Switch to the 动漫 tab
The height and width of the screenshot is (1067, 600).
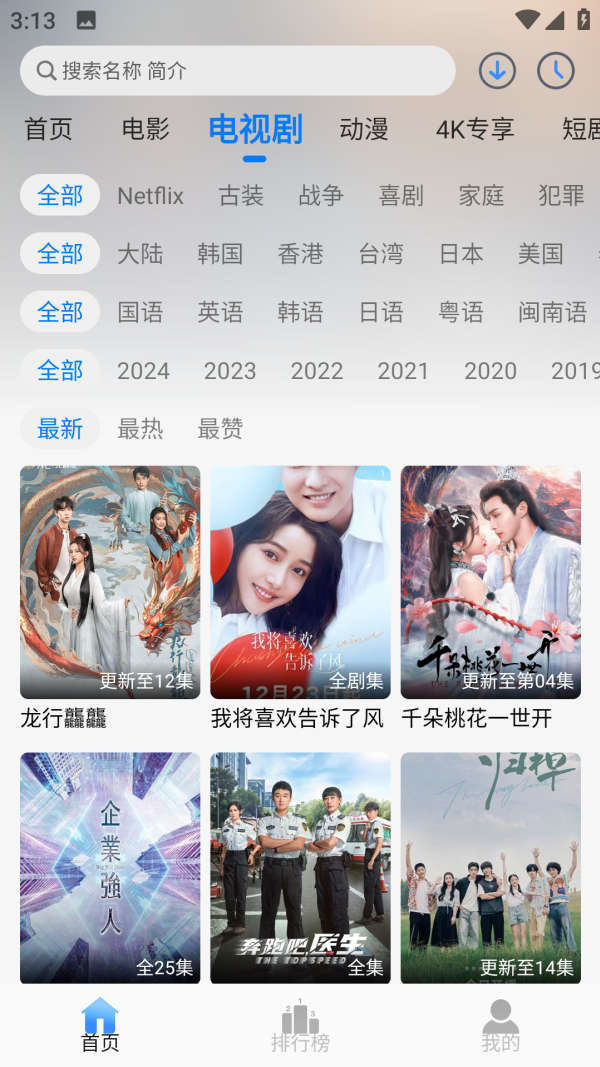click(x=364, y=129)
